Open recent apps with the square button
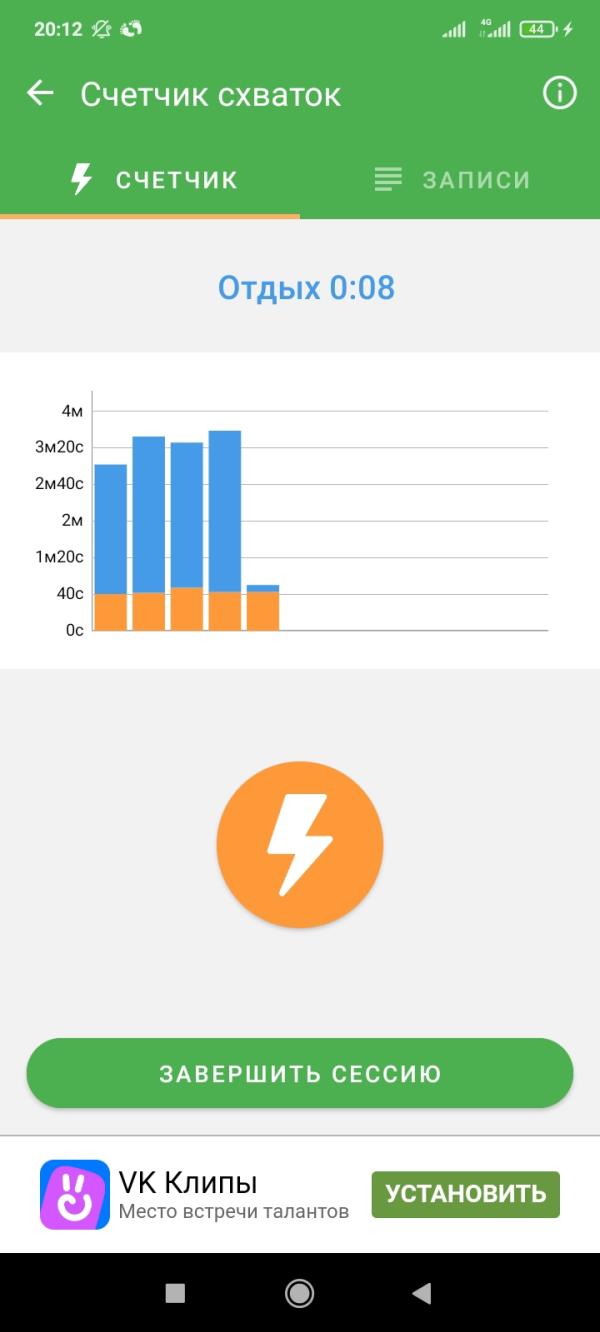Viewport: 600px width, 1332px height. [x=175, y=1293]
